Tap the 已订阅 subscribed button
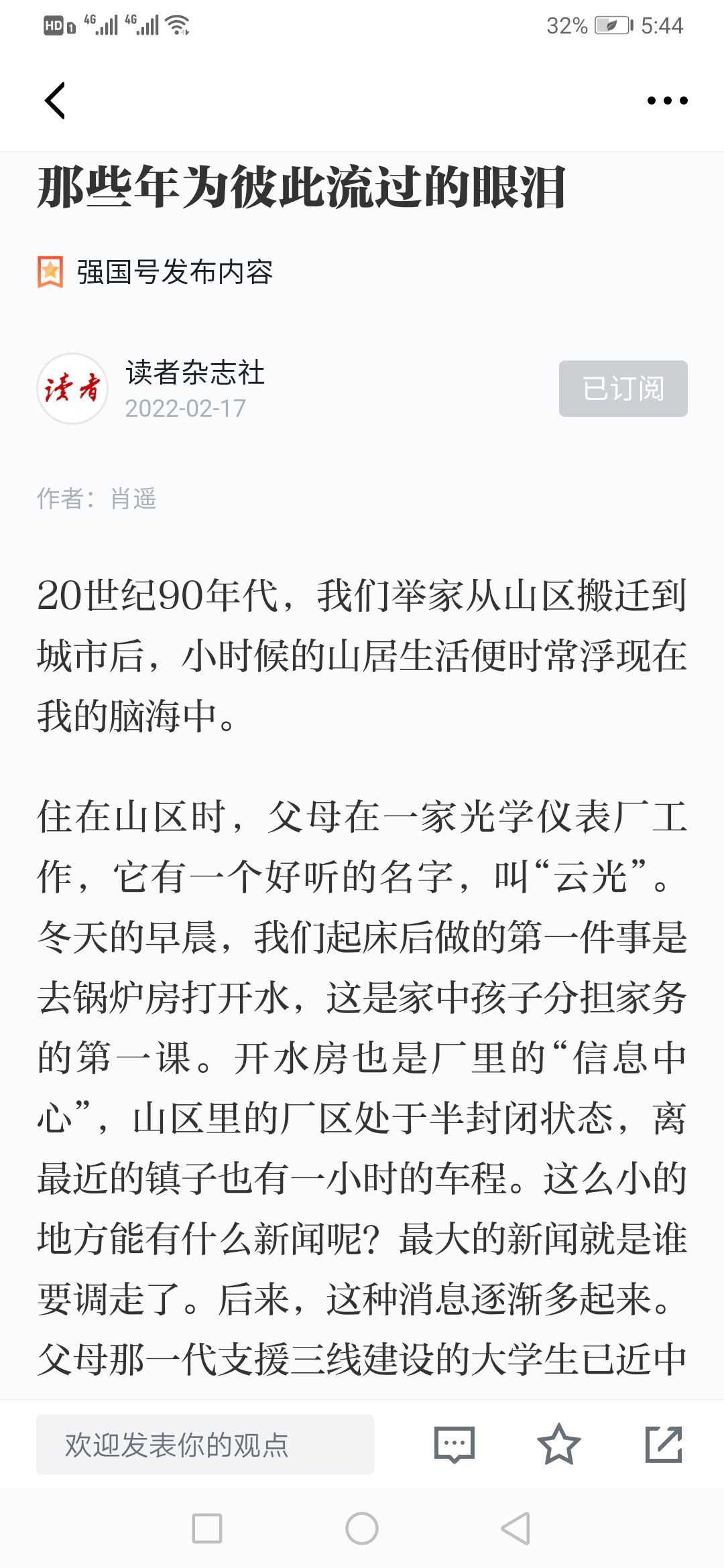The image size is (724, 1568). click(623, 389)
